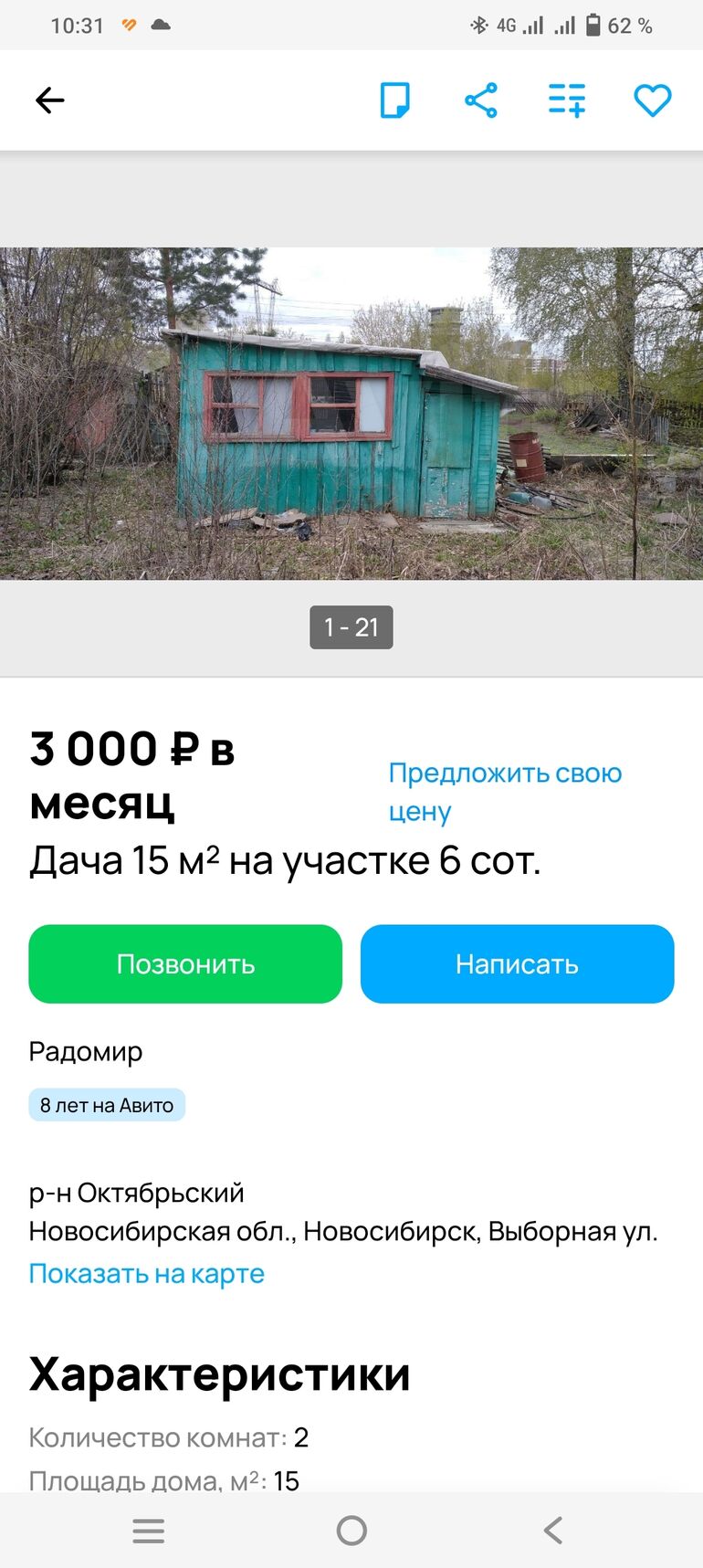Open the green dacha photo gallery
This screenshot has width=703, height=1568.
[x=351, y=413]
